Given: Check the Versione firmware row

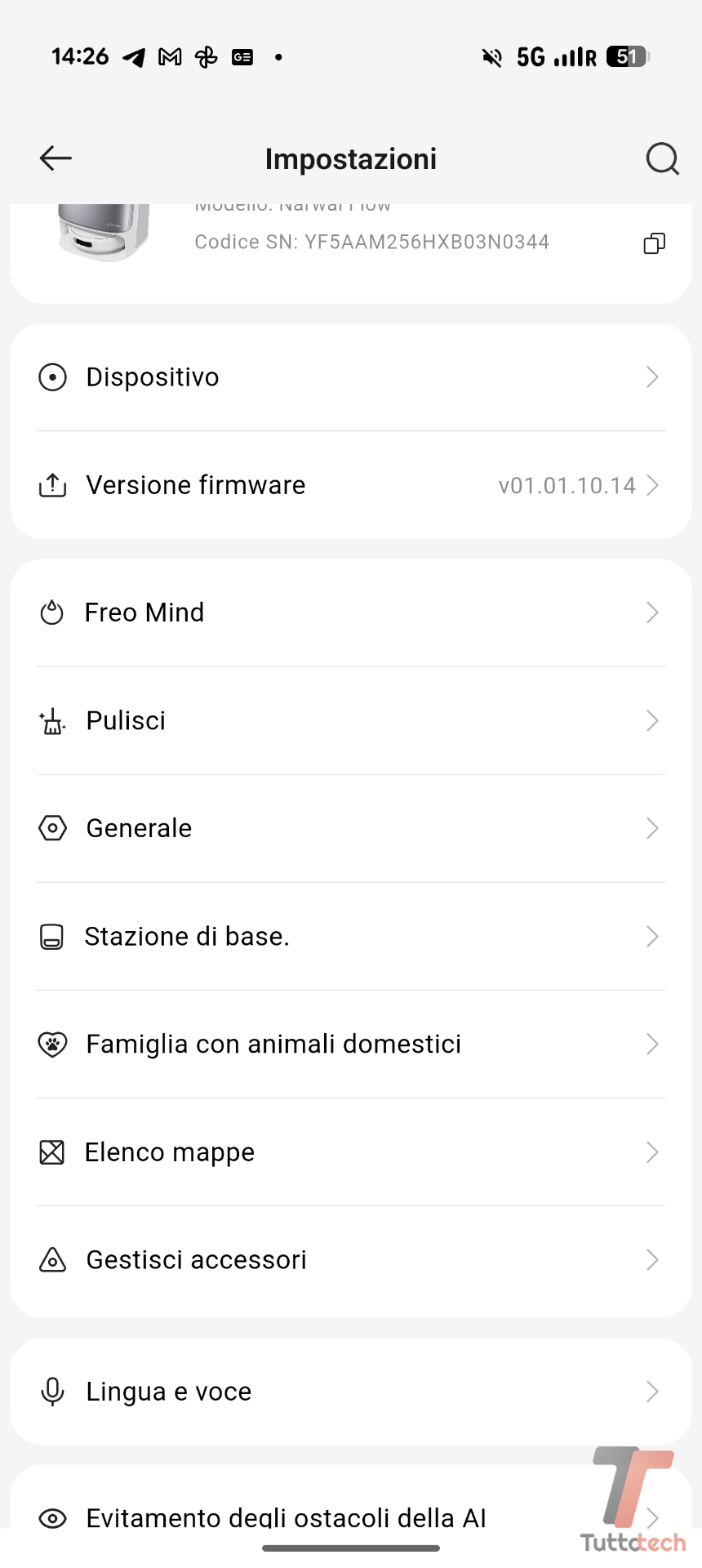Looking at the screenshot, I should pos(351,485).
